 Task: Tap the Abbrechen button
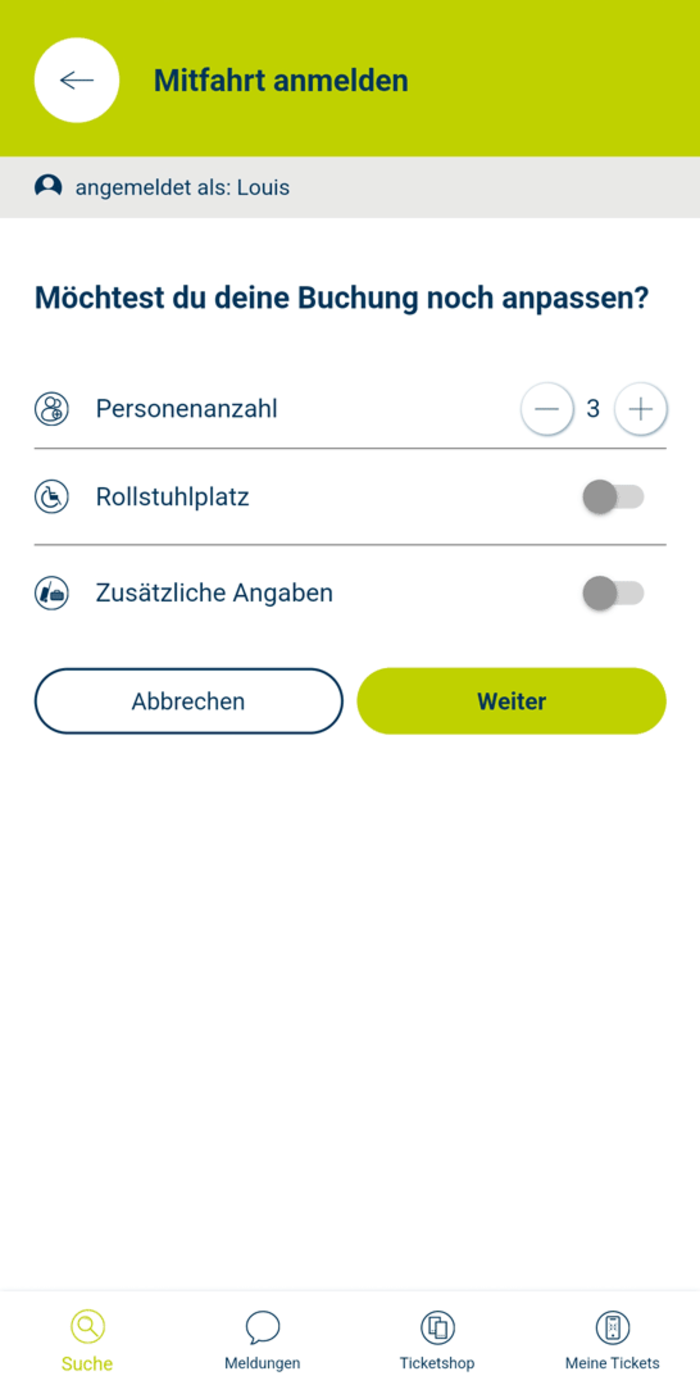click(x=189, y=701)
